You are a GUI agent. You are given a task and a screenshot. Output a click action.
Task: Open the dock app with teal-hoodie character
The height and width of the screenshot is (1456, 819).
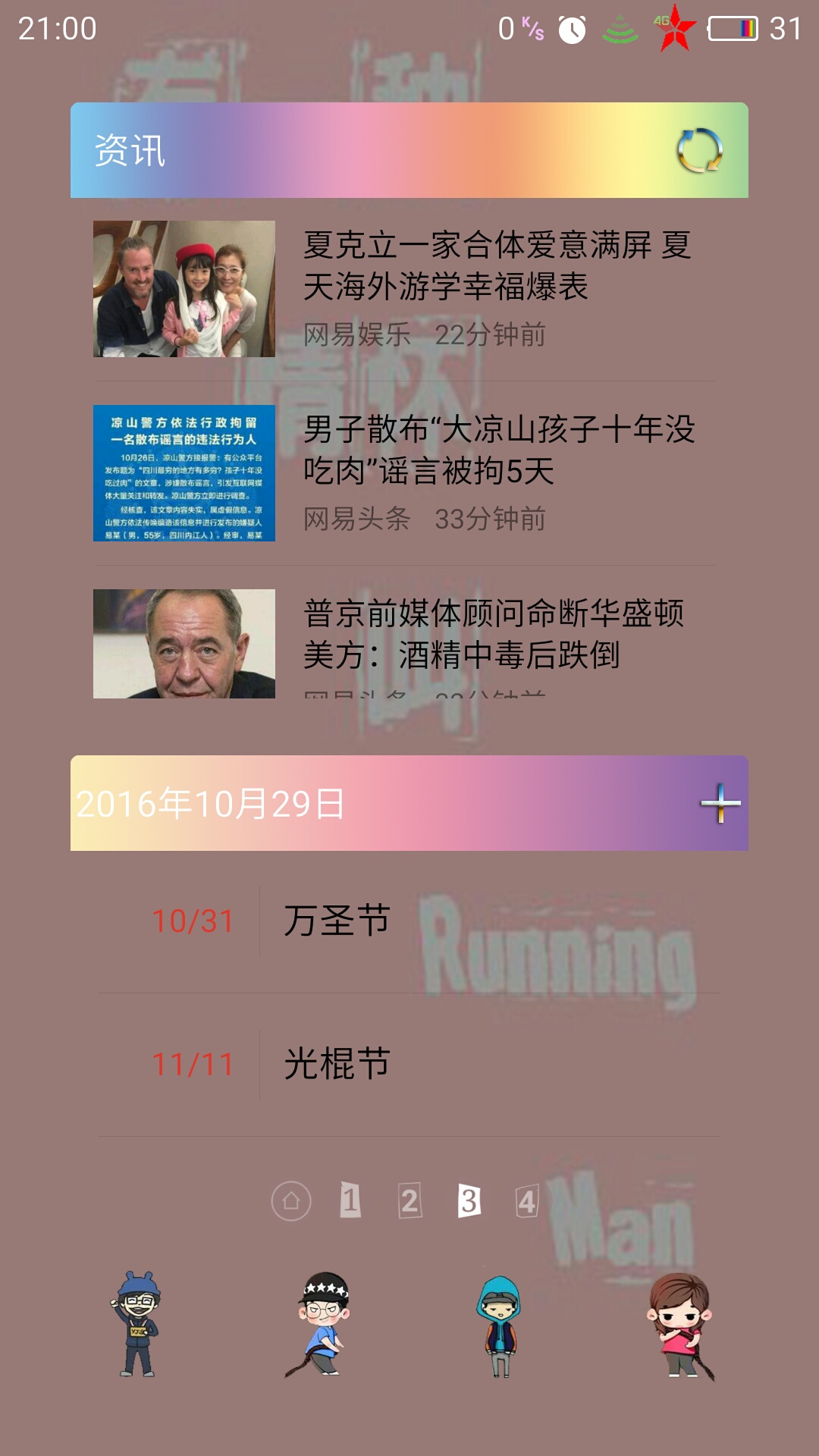click(499, 1326)
